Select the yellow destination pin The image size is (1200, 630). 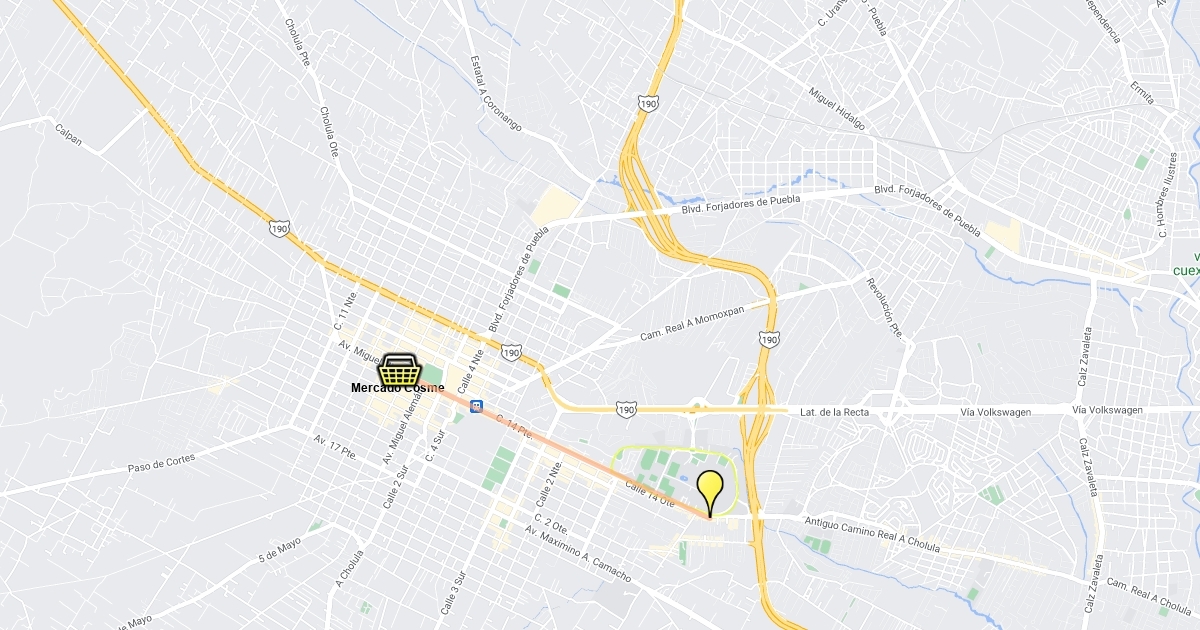pos(710,489)
